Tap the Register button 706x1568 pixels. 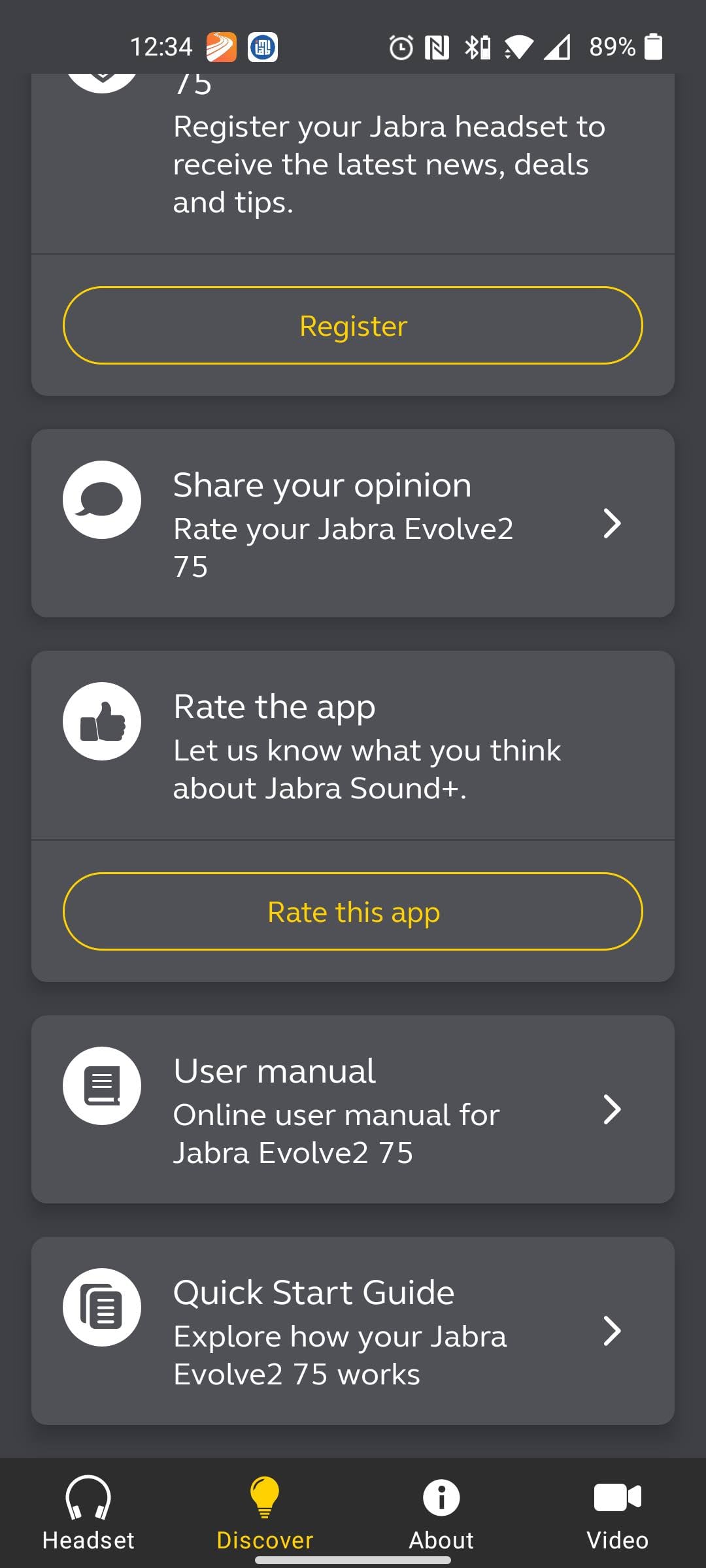click(x=353, y=325)
